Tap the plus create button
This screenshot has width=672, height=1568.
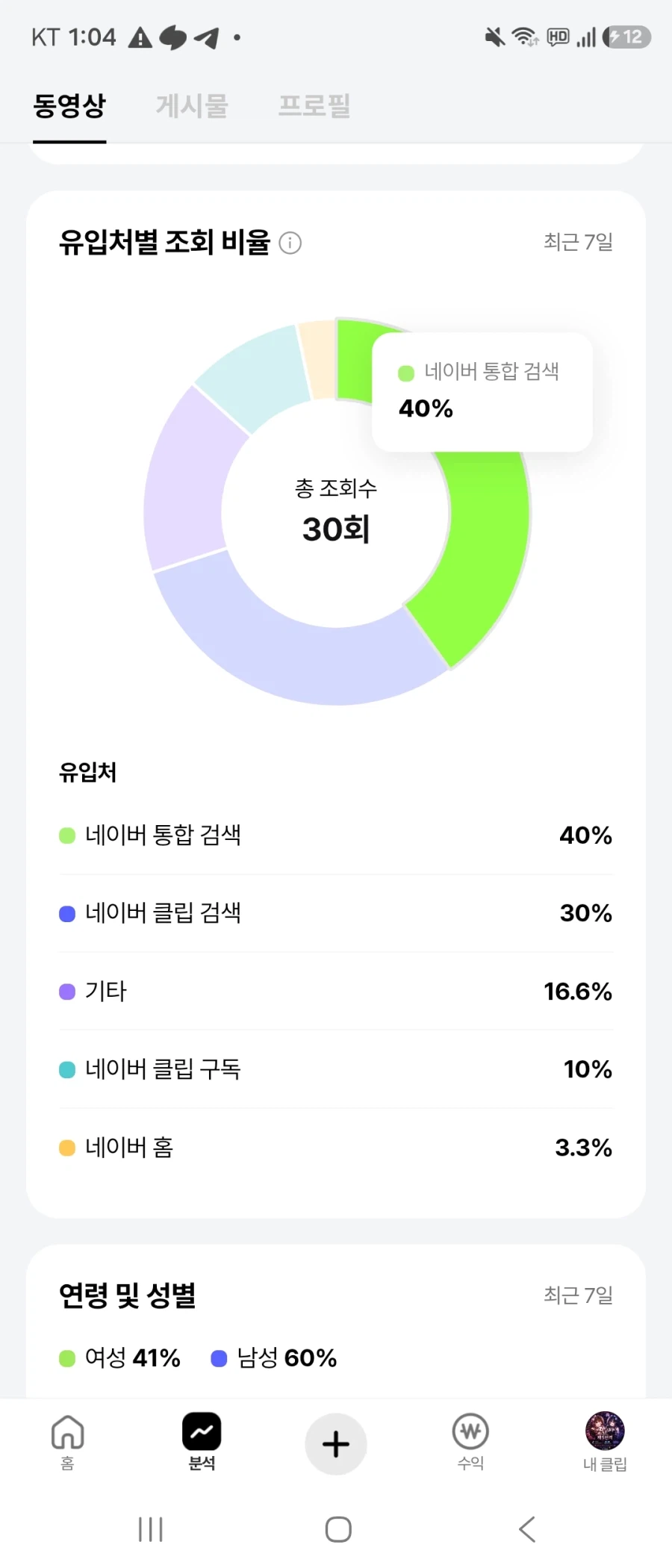pyautogui.click(x=336, y=1444)
